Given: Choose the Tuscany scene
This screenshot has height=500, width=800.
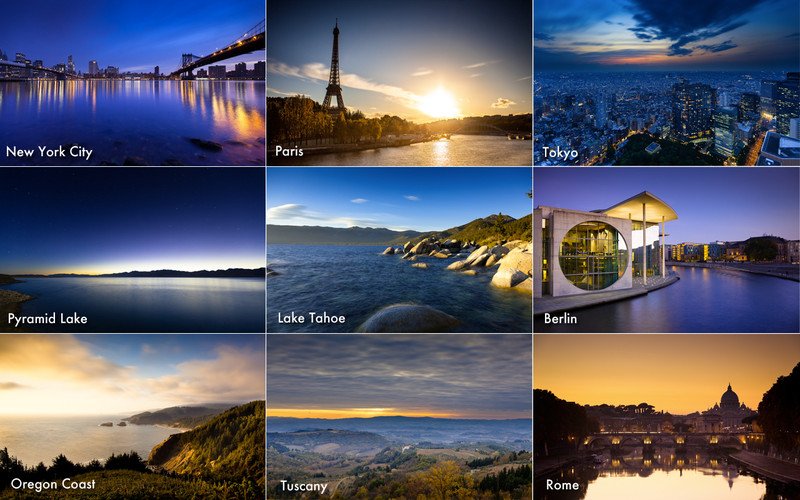Looking at the screenshot, I should click(399, 417).
